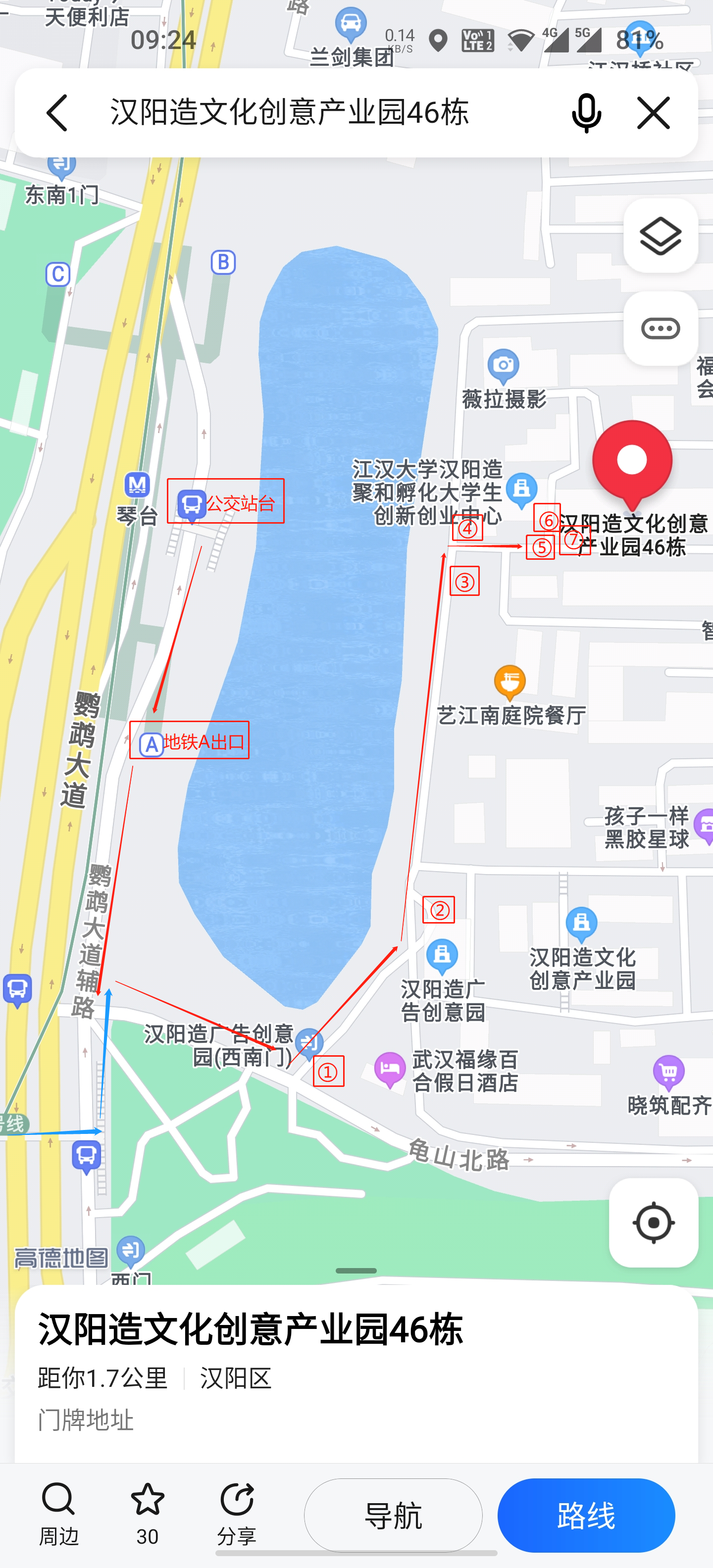The image size is (713, 1568).
Task: Open the map layers selector
Action: click(x=660, y=236)
